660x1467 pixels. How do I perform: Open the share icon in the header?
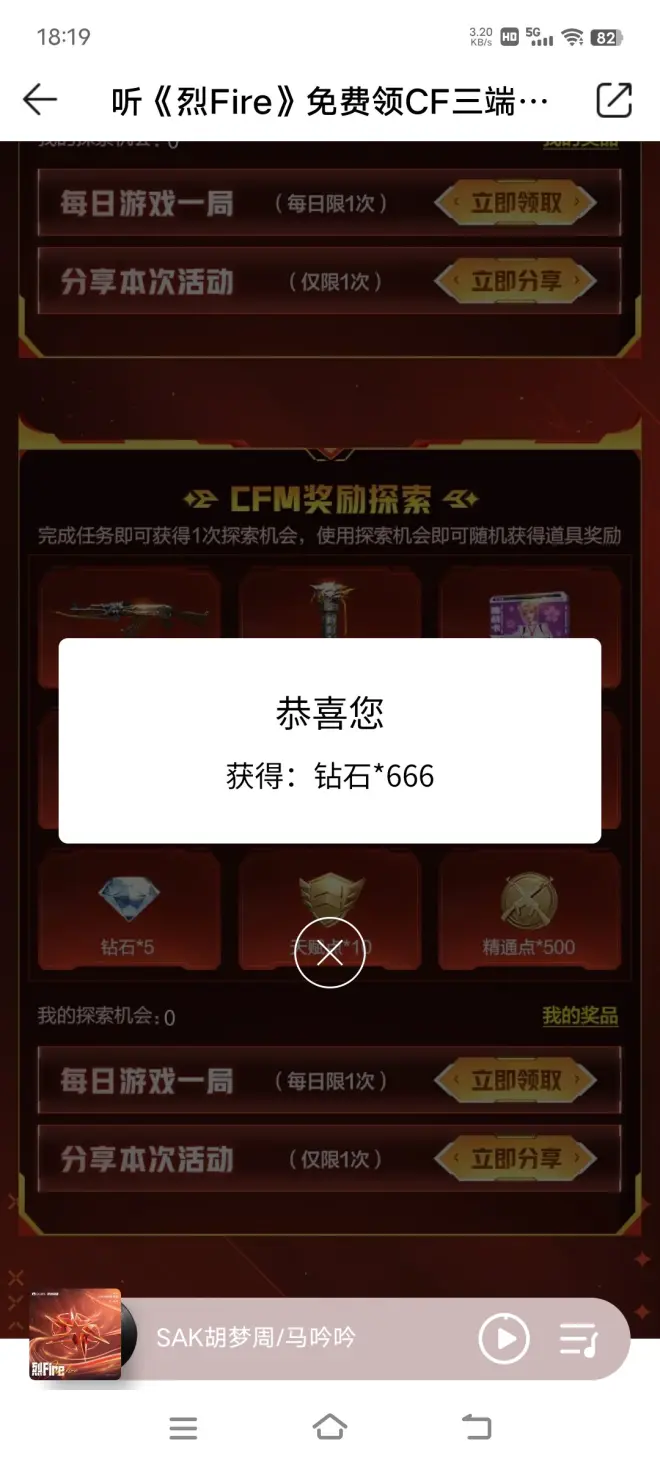pos(613,100)
